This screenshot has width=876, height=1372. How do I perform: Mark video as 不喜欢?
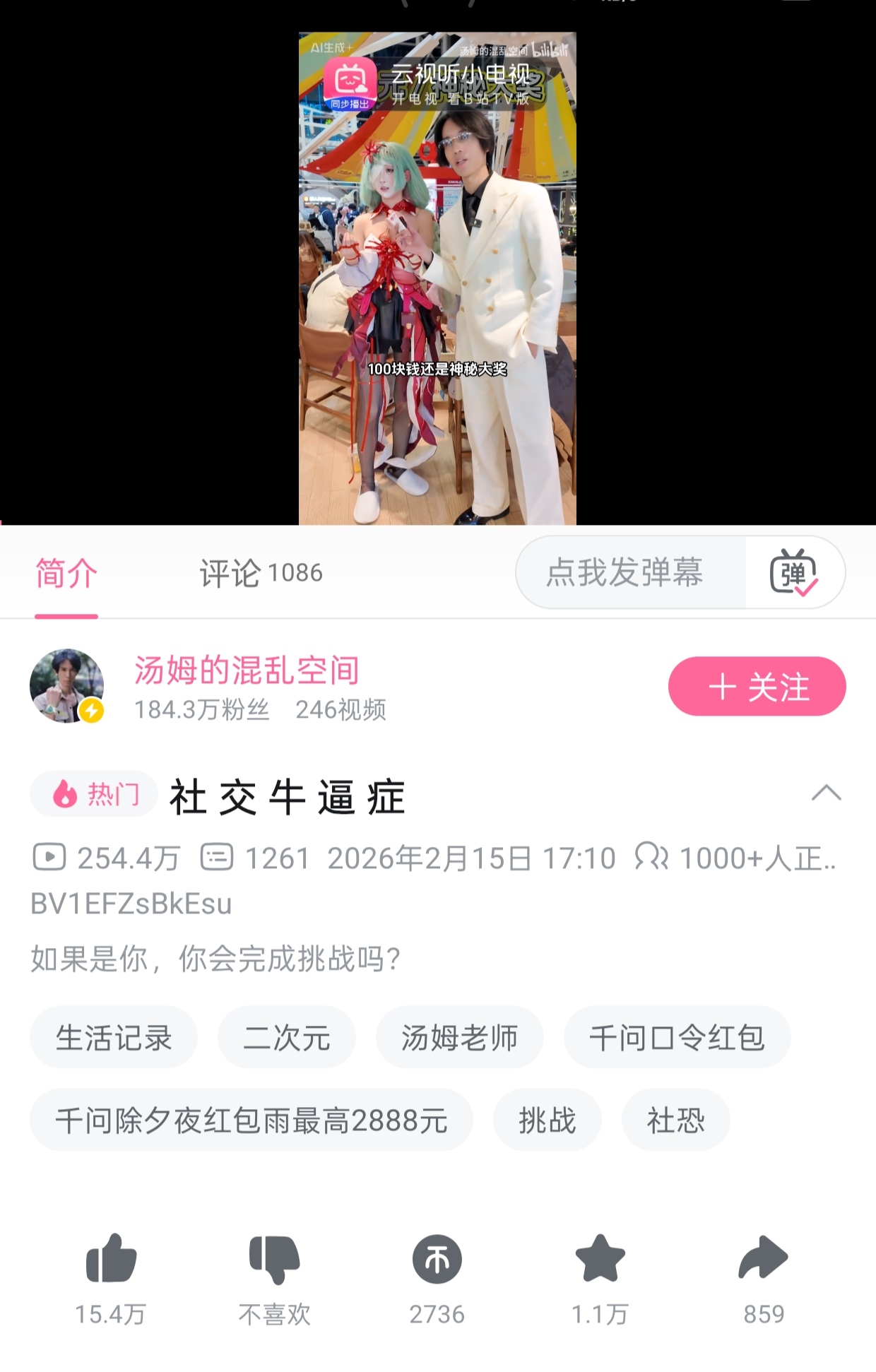tap(274, 1260)
